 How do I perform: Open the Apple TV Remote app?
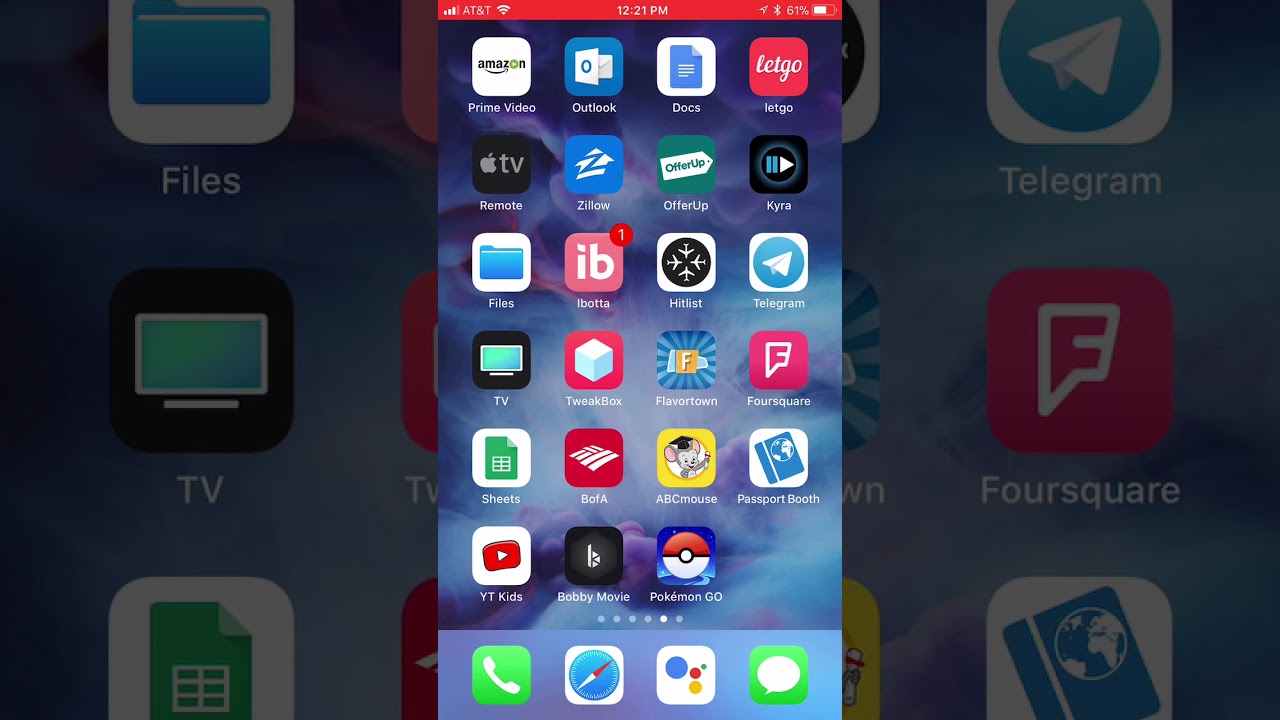501,165
